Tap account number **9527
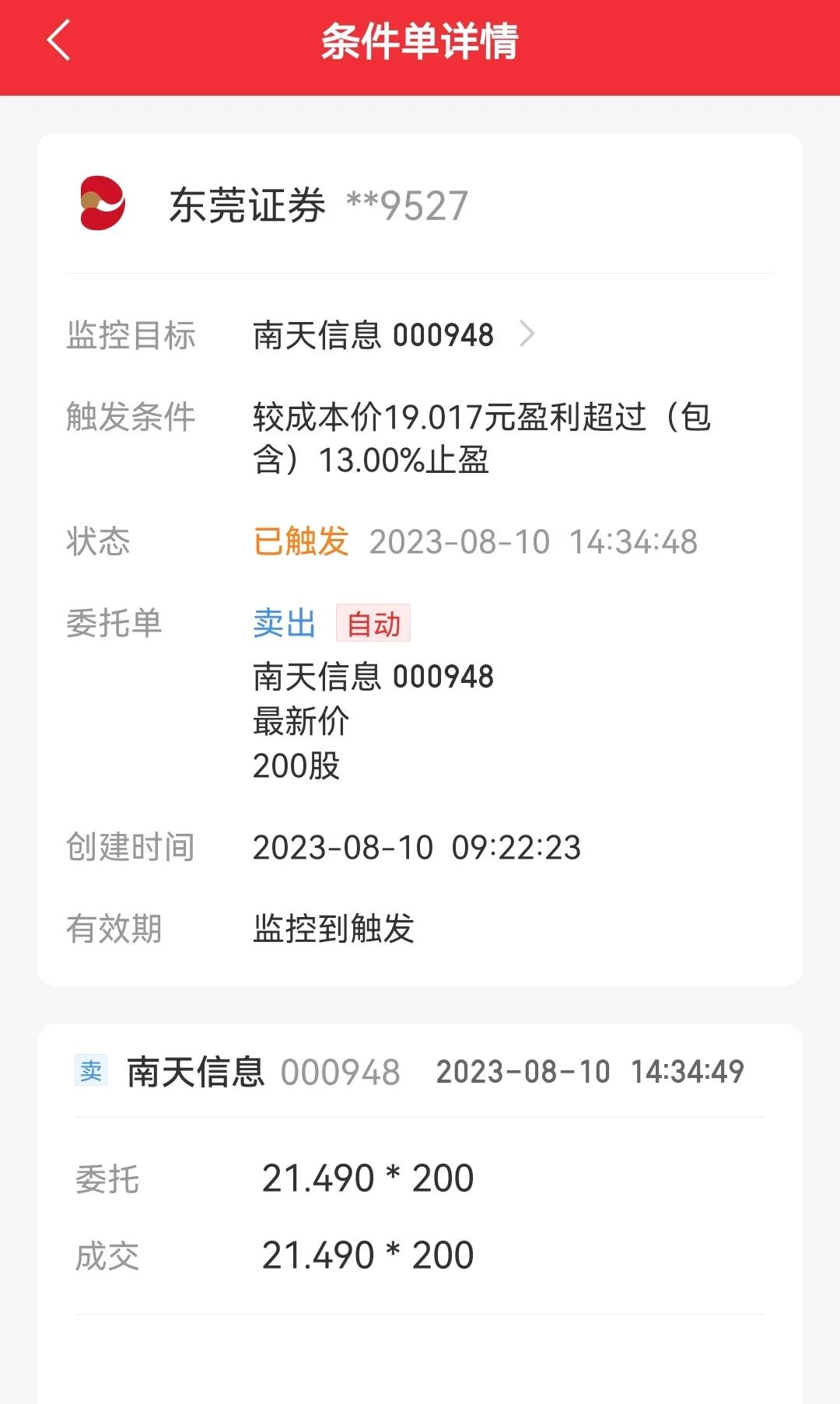The width and height of the screenshot is (840, 1404). click(x=408, y=205)
